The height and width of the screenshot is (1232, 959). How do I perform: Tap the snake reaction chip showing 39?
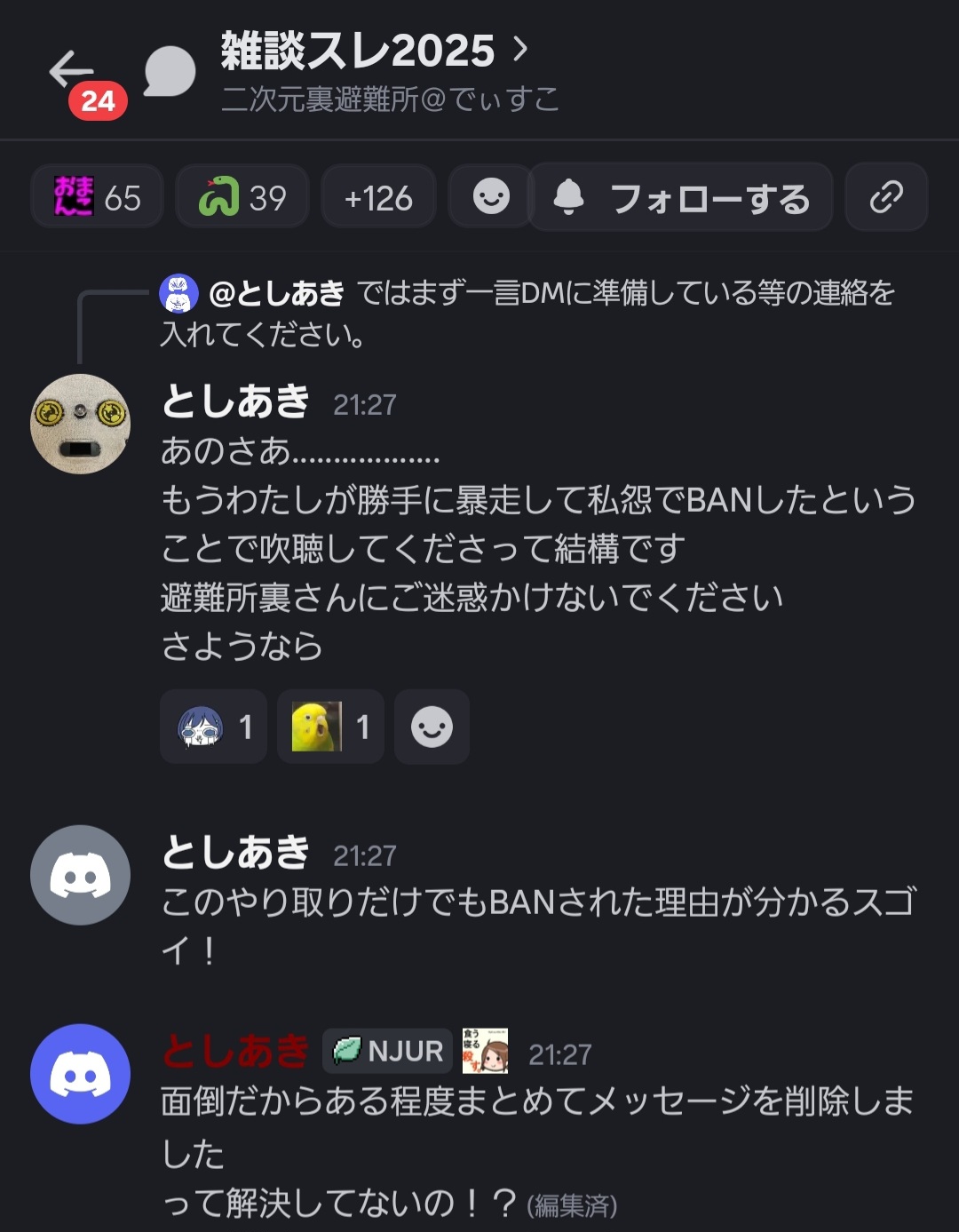(242, 197)
